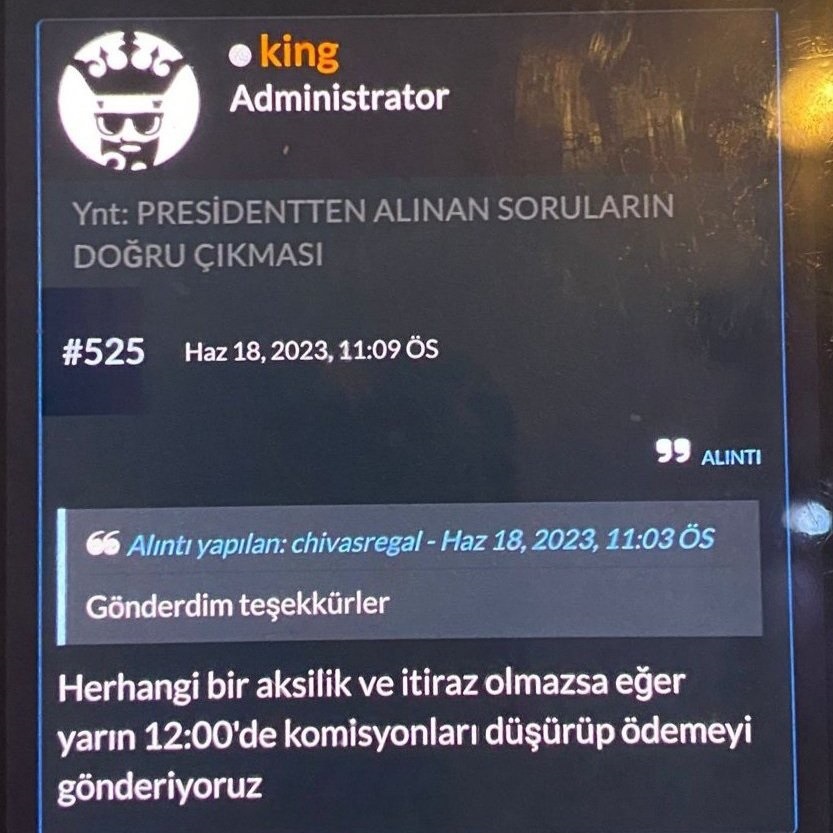The height and width of the screenshot is (833, 833).
Task: Open permalink of post #525
Action: tap(103, 352)
